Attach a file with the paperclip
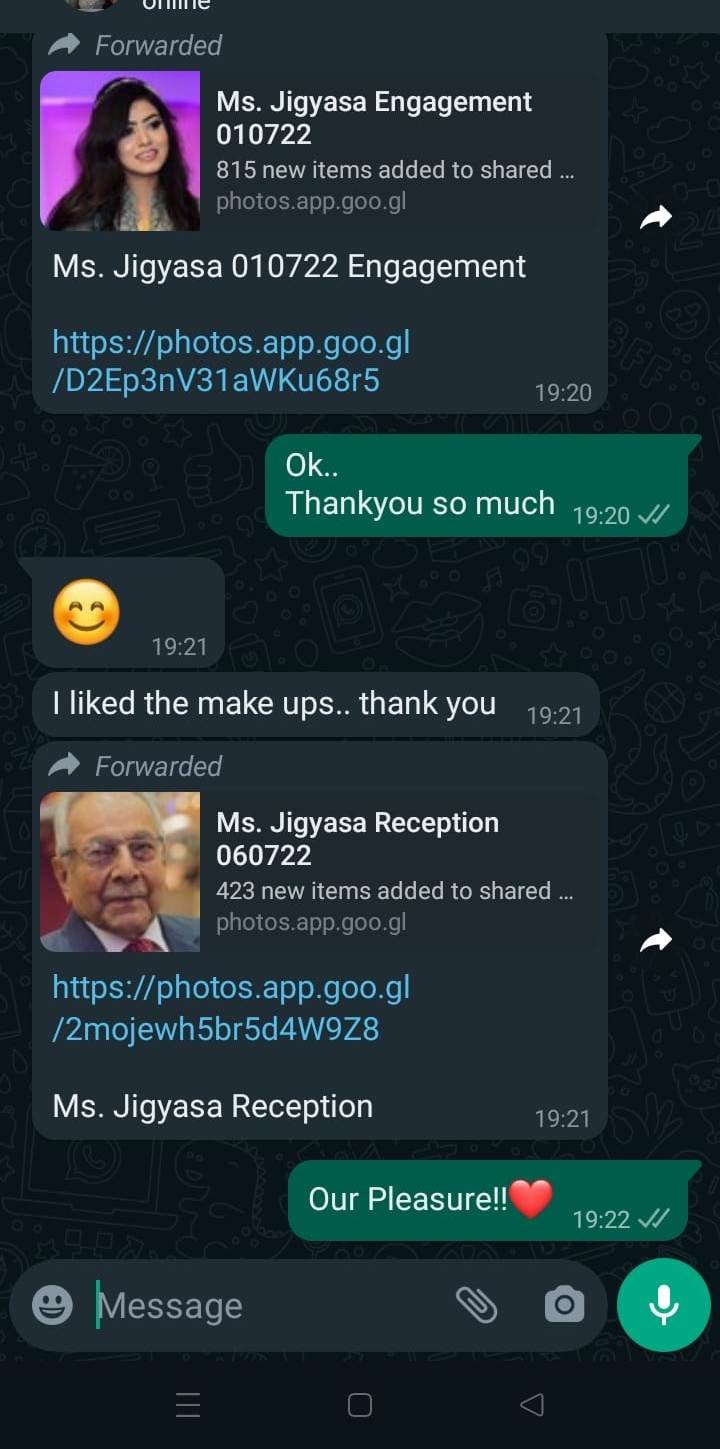720x1449 pixels. click(477, 1305)
